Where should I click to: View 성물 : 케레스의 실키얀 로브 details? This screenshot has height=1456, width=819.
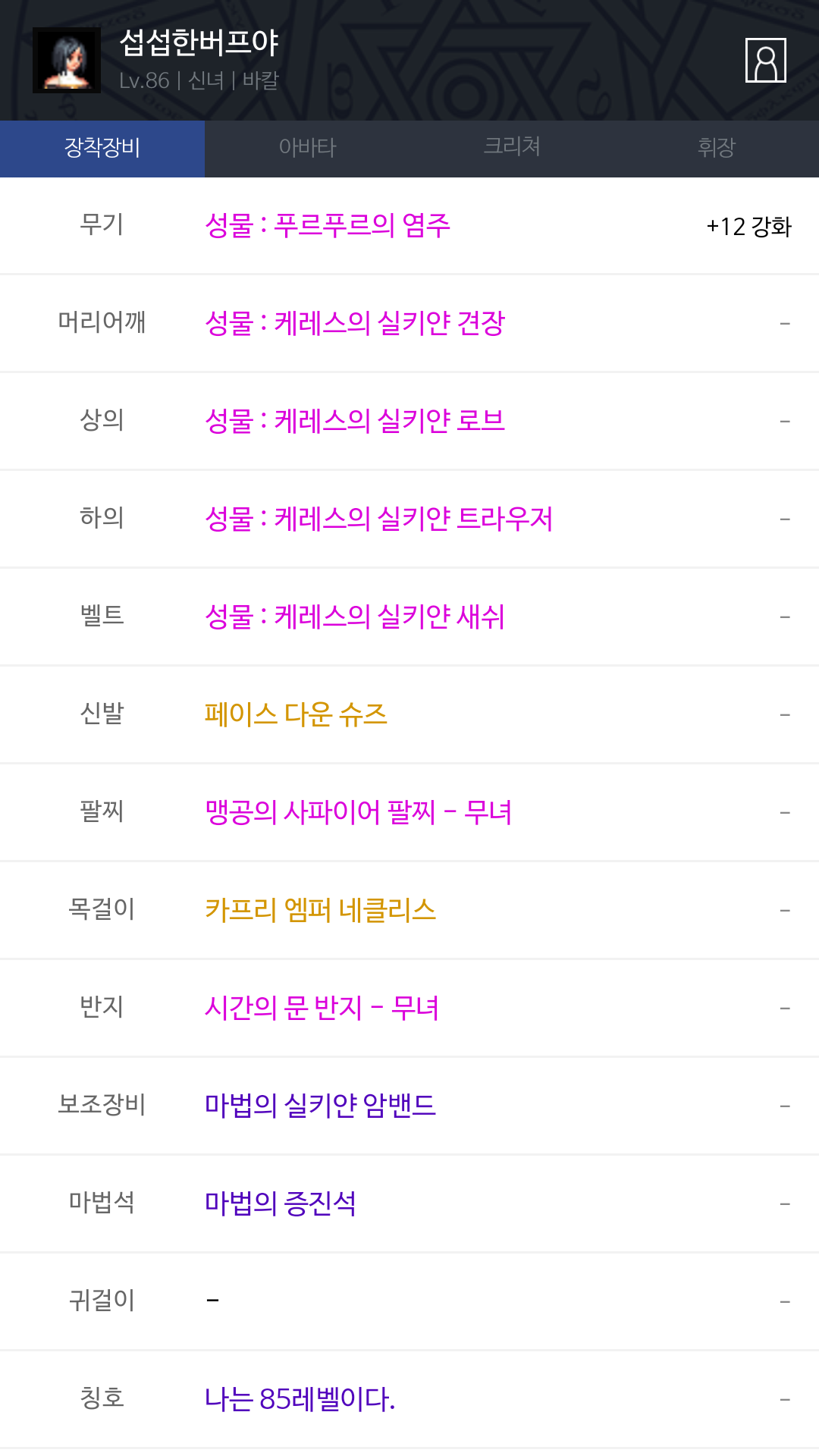click(x=354, y=422)
